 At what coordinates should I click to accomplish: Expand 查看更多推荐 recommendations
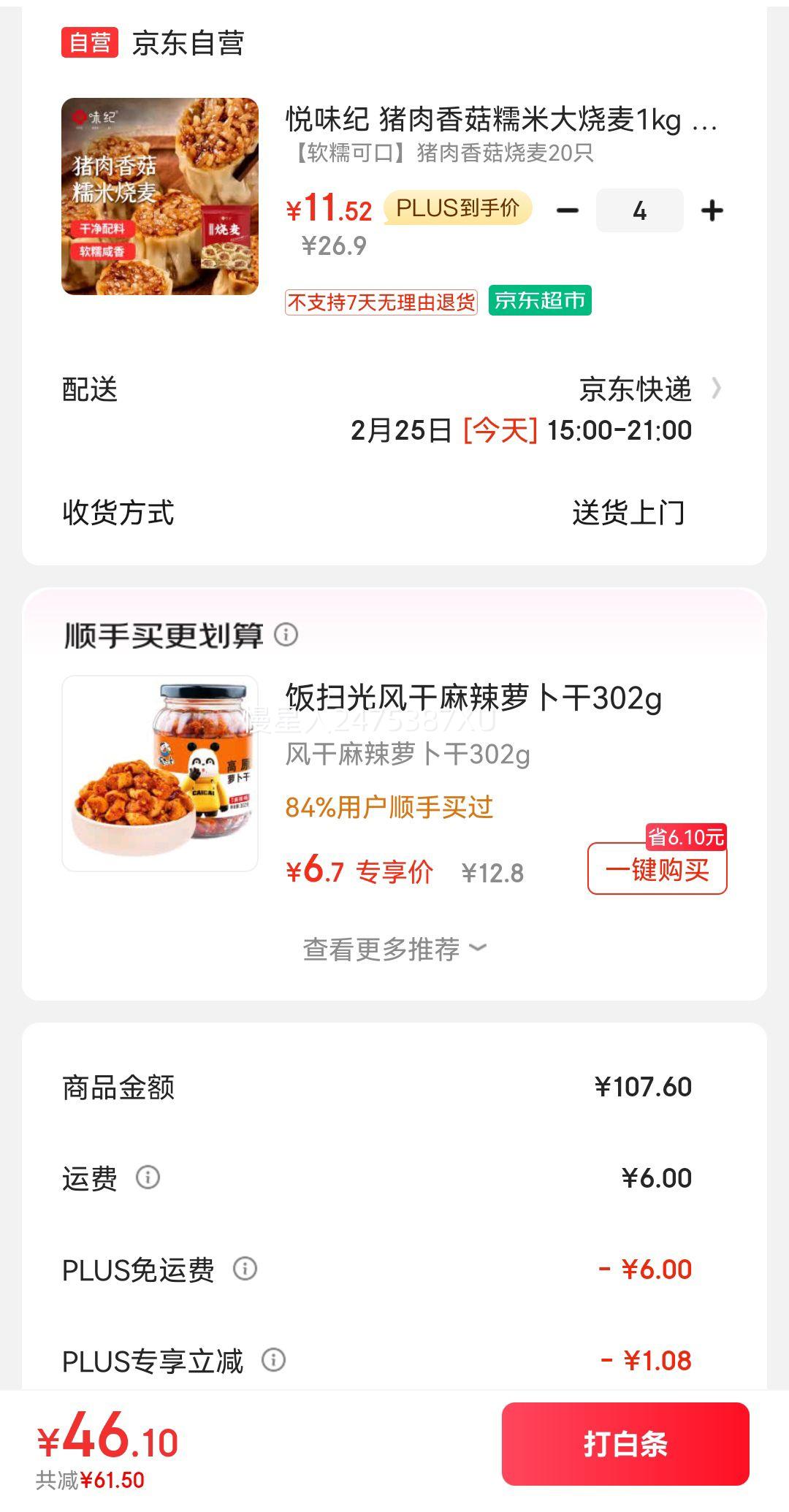coord(392,949)
